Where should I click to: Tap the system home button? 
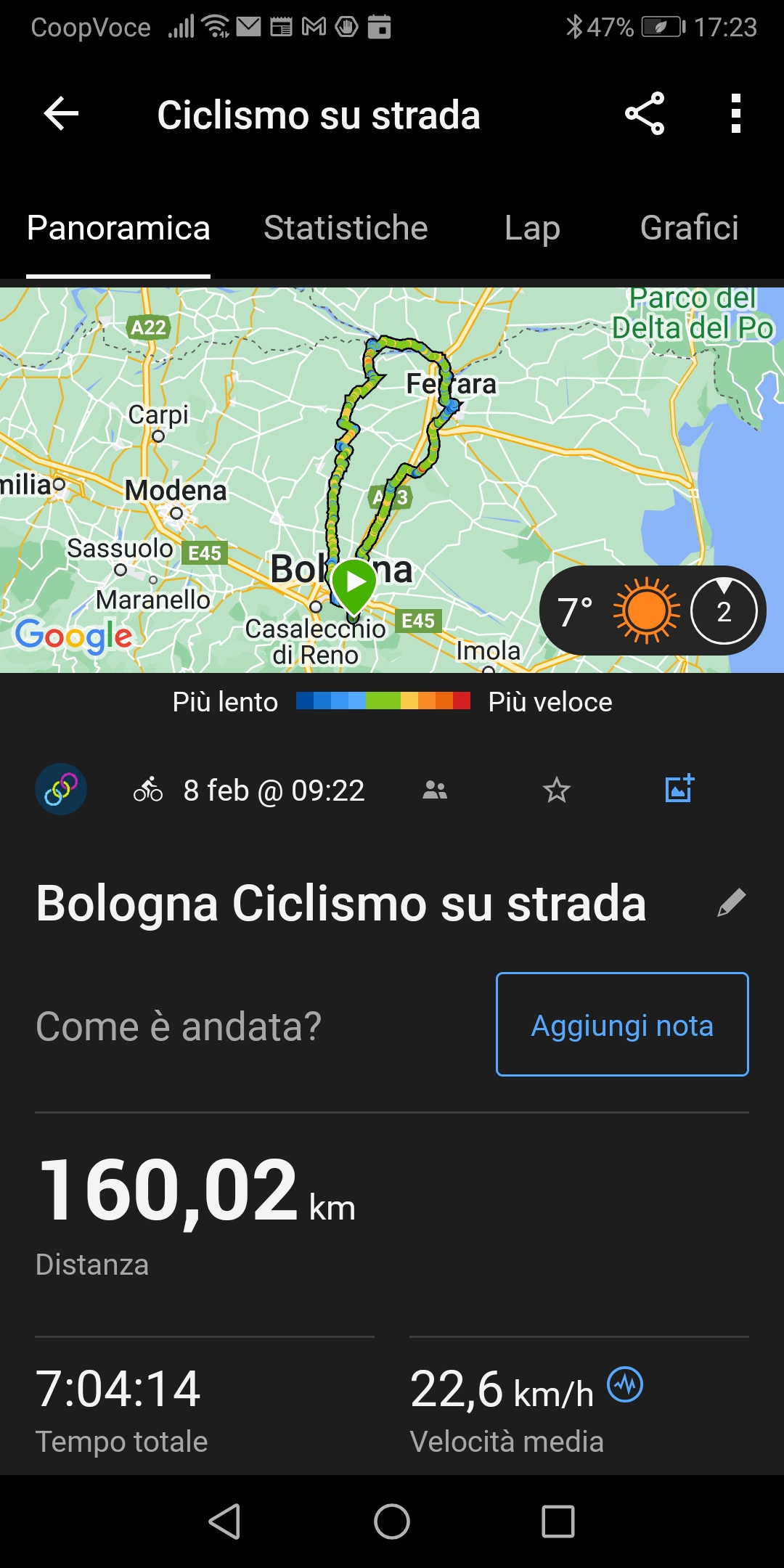392,1522
